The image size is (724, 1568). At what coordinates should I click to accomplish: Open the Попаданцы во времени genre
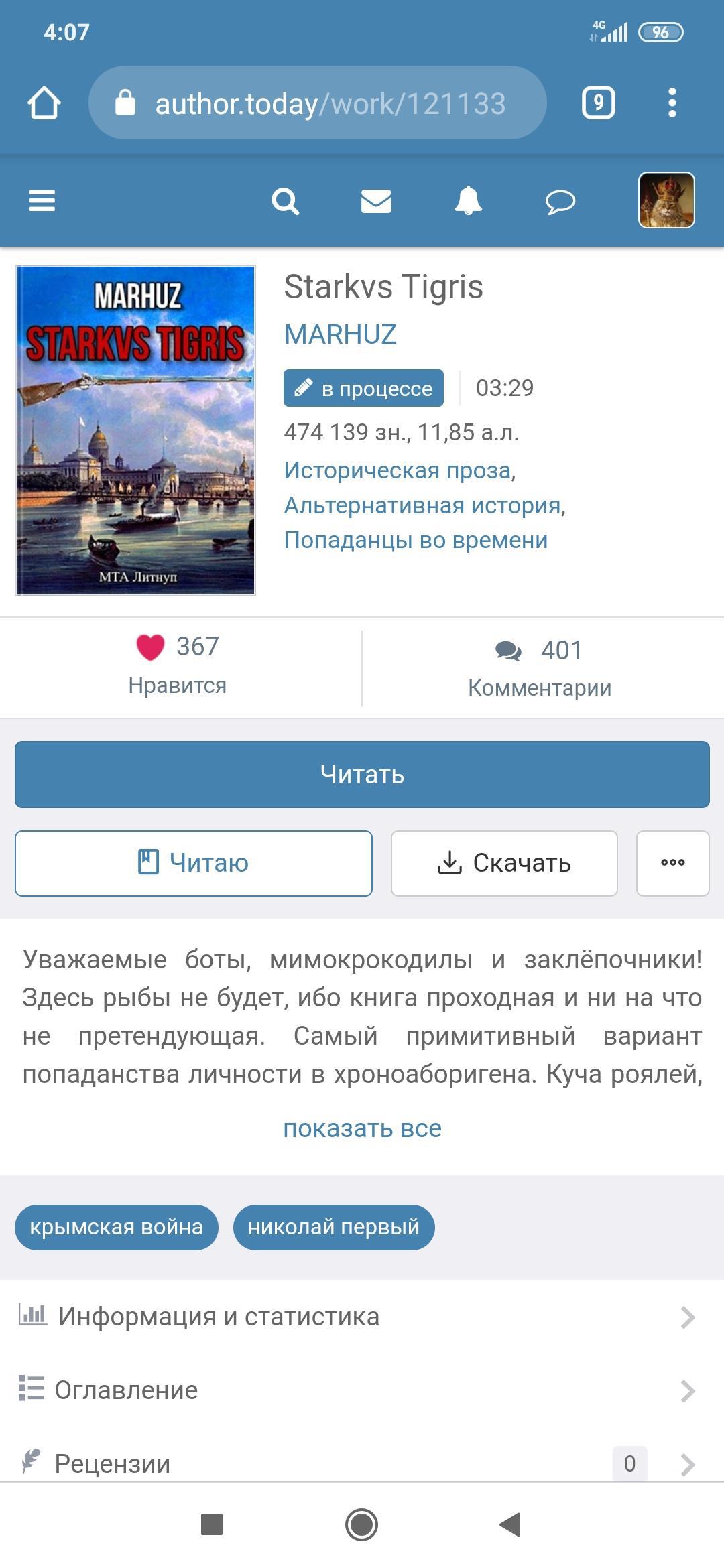coord(416,540)
